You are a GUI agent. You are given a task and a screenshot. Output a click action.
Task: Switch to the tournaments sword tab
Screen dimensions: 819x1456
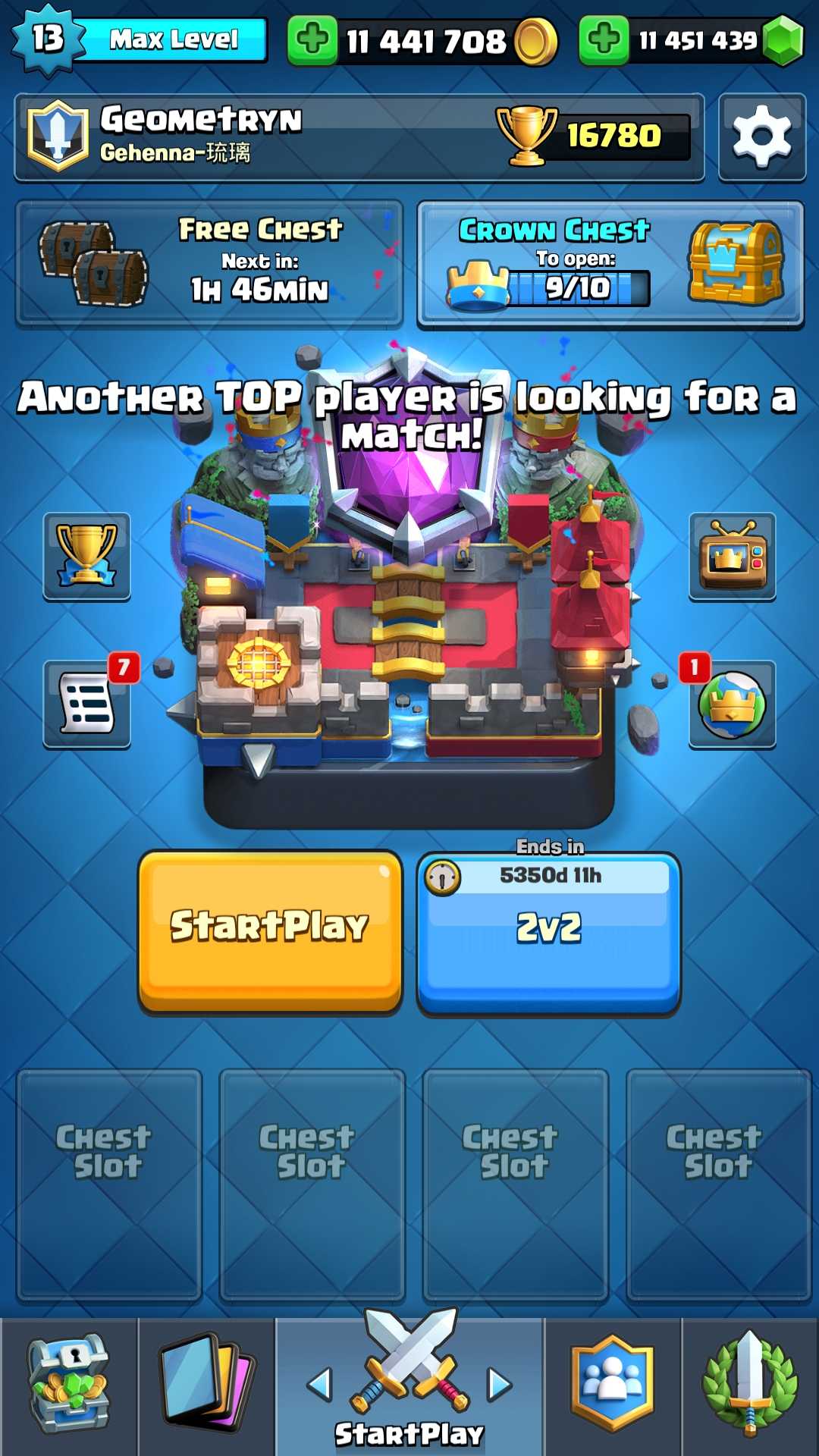coord(750,1385)
